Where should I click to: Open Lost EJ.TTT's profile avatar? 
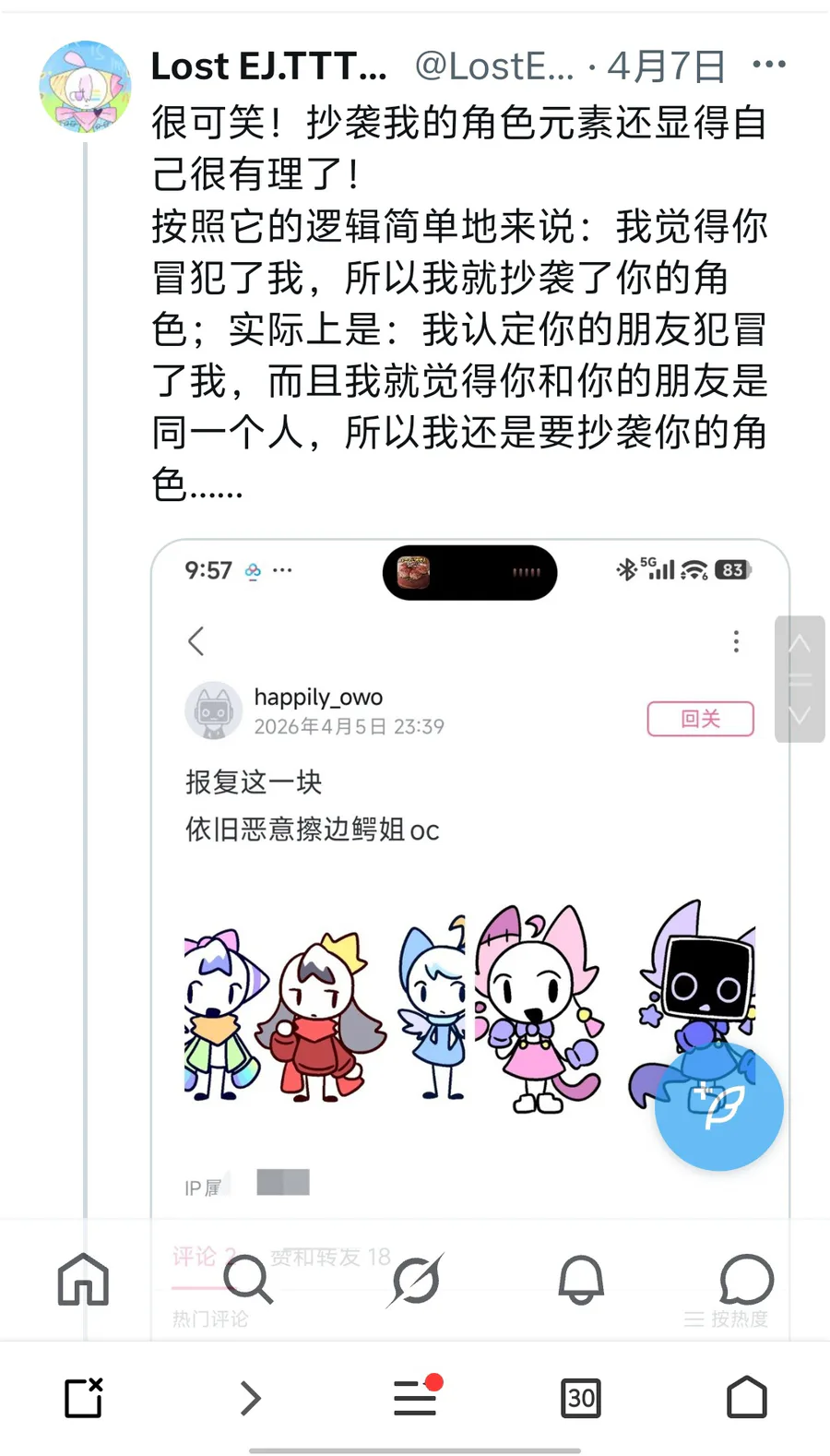(85, 87)
